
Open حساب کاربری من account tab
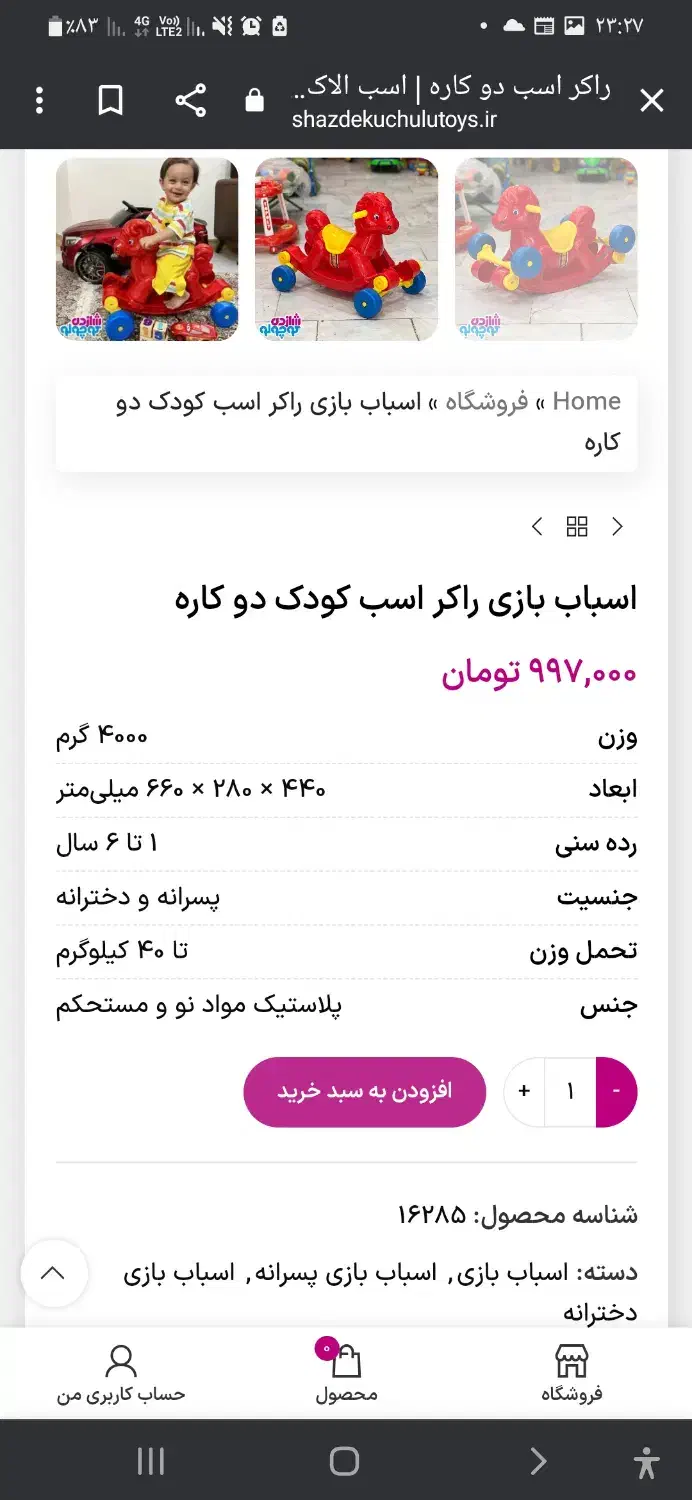tap(121, 1373)
